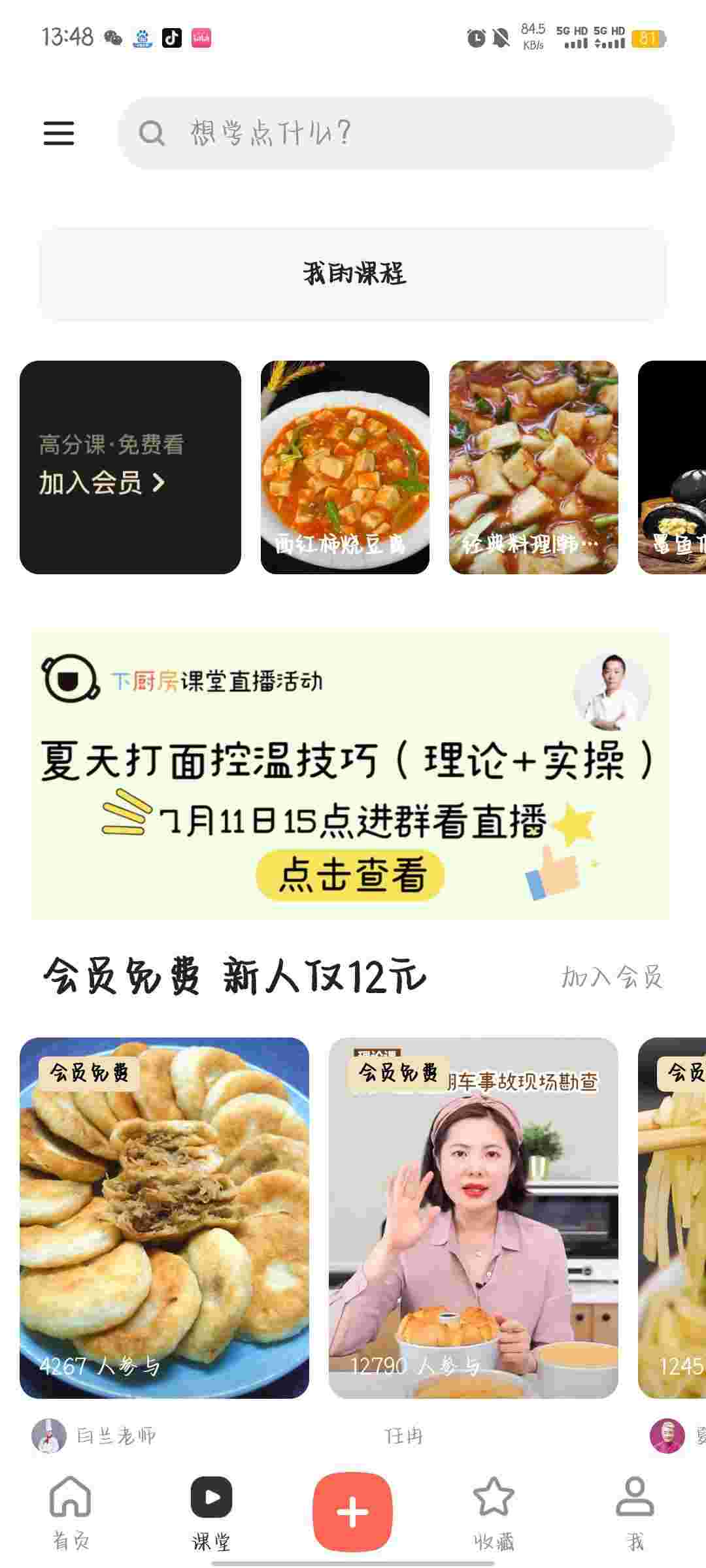706x1568 pixels.
Task: Tap the 想学点什么 search box
Action: [x=395, y=133]
